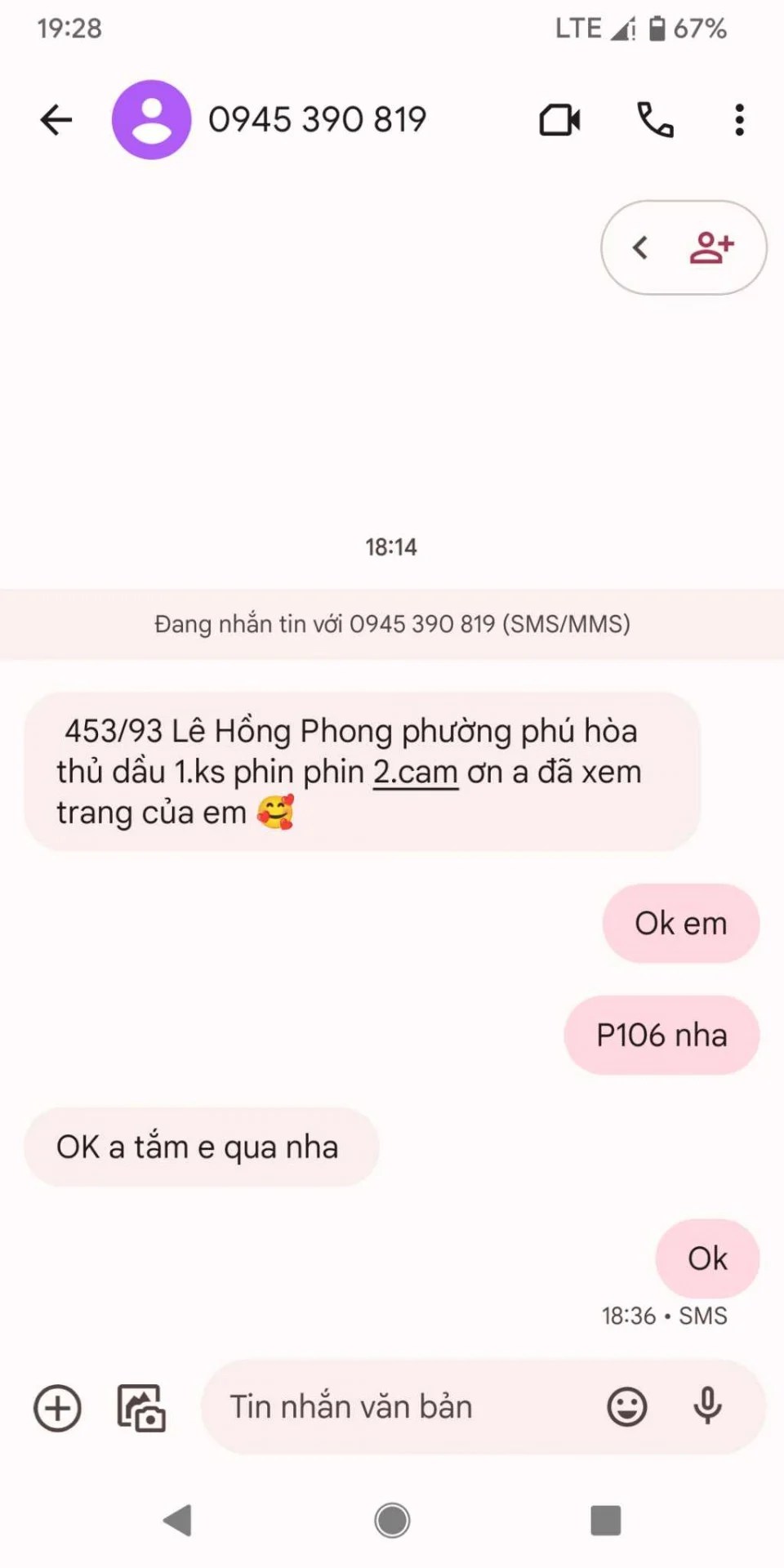This screenshot has height=1568, width=784.
Task: Open the plus attachment menu
Action: (x=57, y=1408)
